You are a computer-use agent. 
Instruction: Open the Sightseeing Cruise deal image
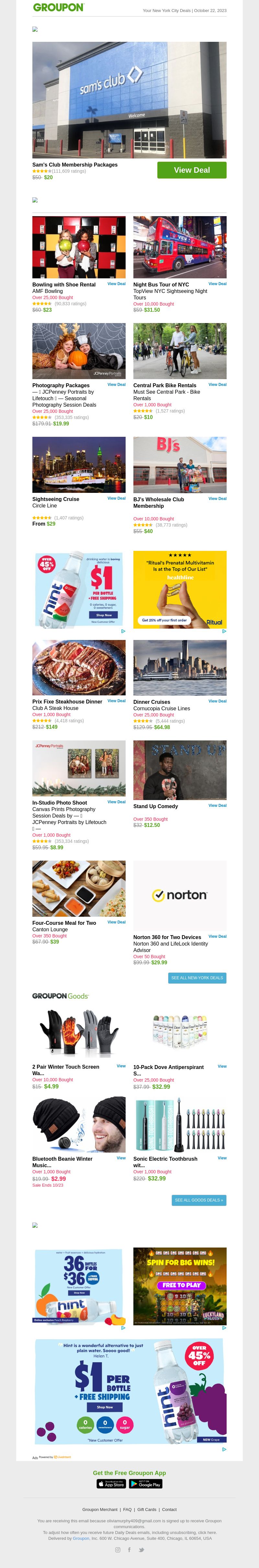pos(79,464)
